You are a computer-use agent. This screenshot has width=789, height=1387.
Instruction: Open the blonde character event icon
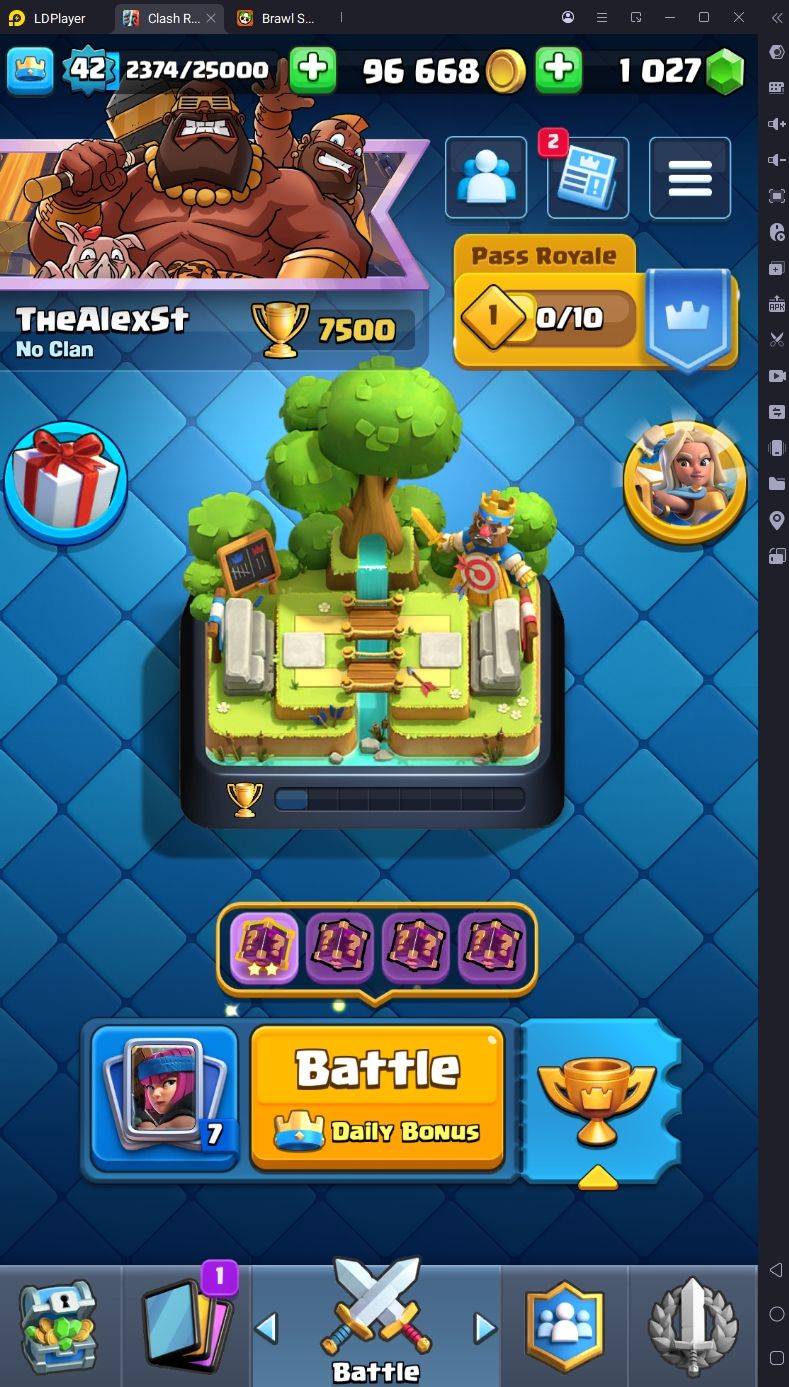[x=685, y=482]
